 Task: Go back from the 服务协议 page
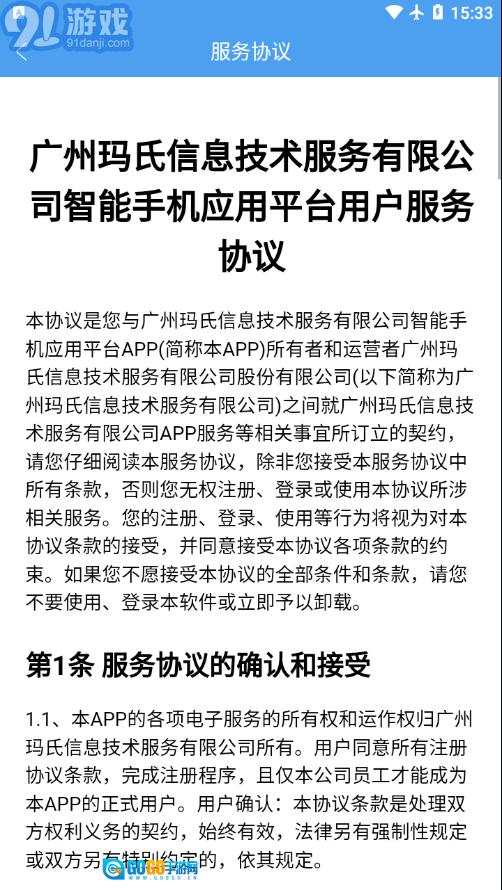tap(21, 52)
